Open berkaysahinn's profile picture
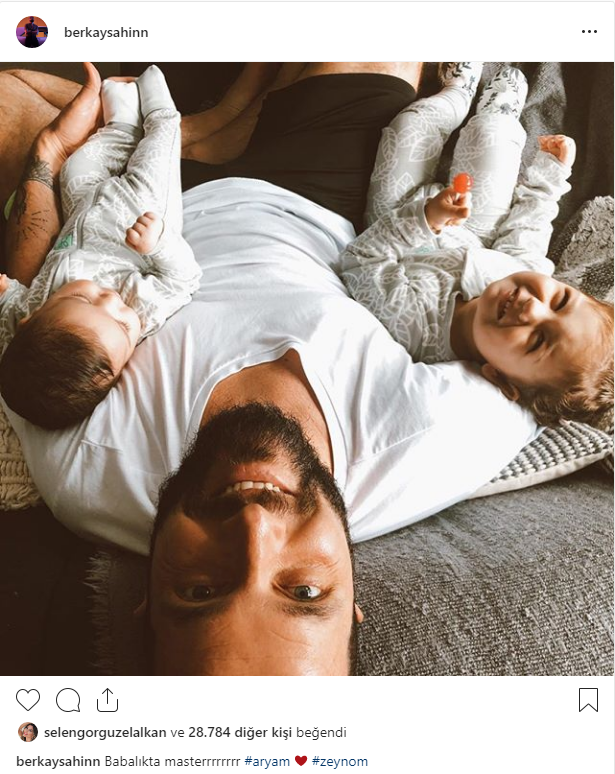 [x=32, y=32]
